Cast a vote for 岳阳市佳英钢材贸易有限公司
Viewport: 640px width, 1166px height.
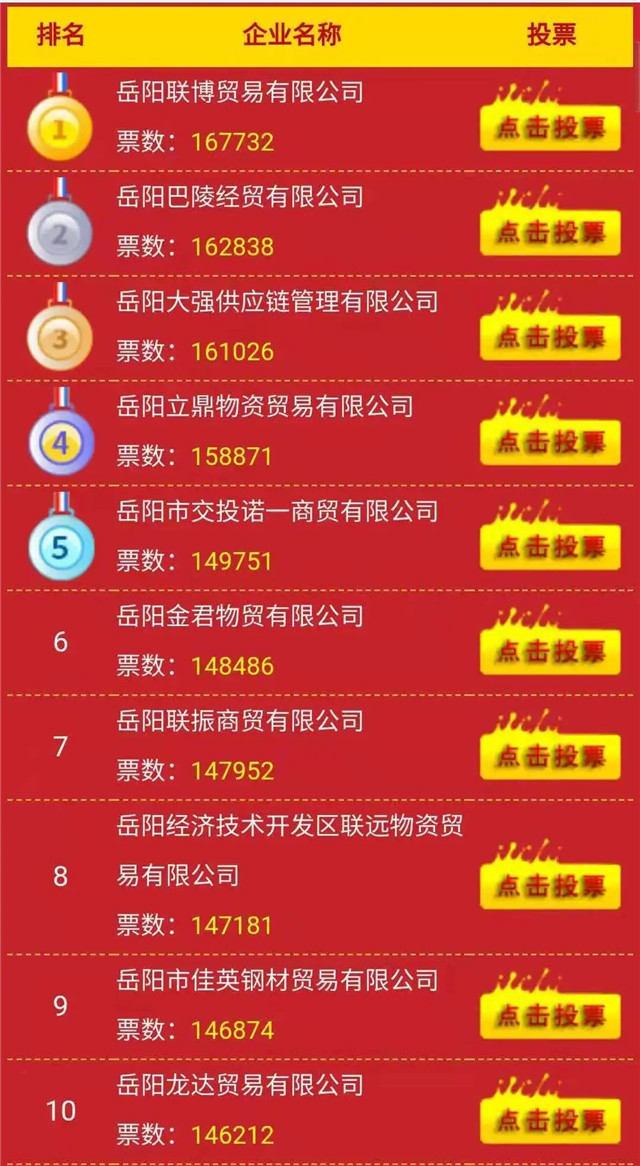550,1017
